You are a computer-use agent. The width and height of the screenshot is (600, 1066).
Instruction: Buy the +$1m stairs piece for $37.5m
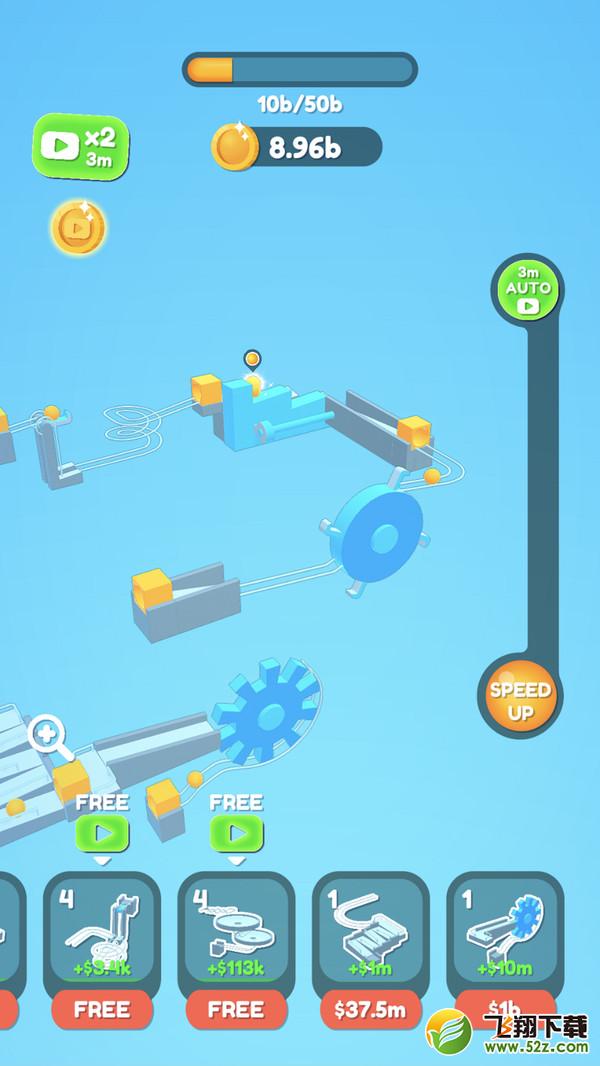371,1010
